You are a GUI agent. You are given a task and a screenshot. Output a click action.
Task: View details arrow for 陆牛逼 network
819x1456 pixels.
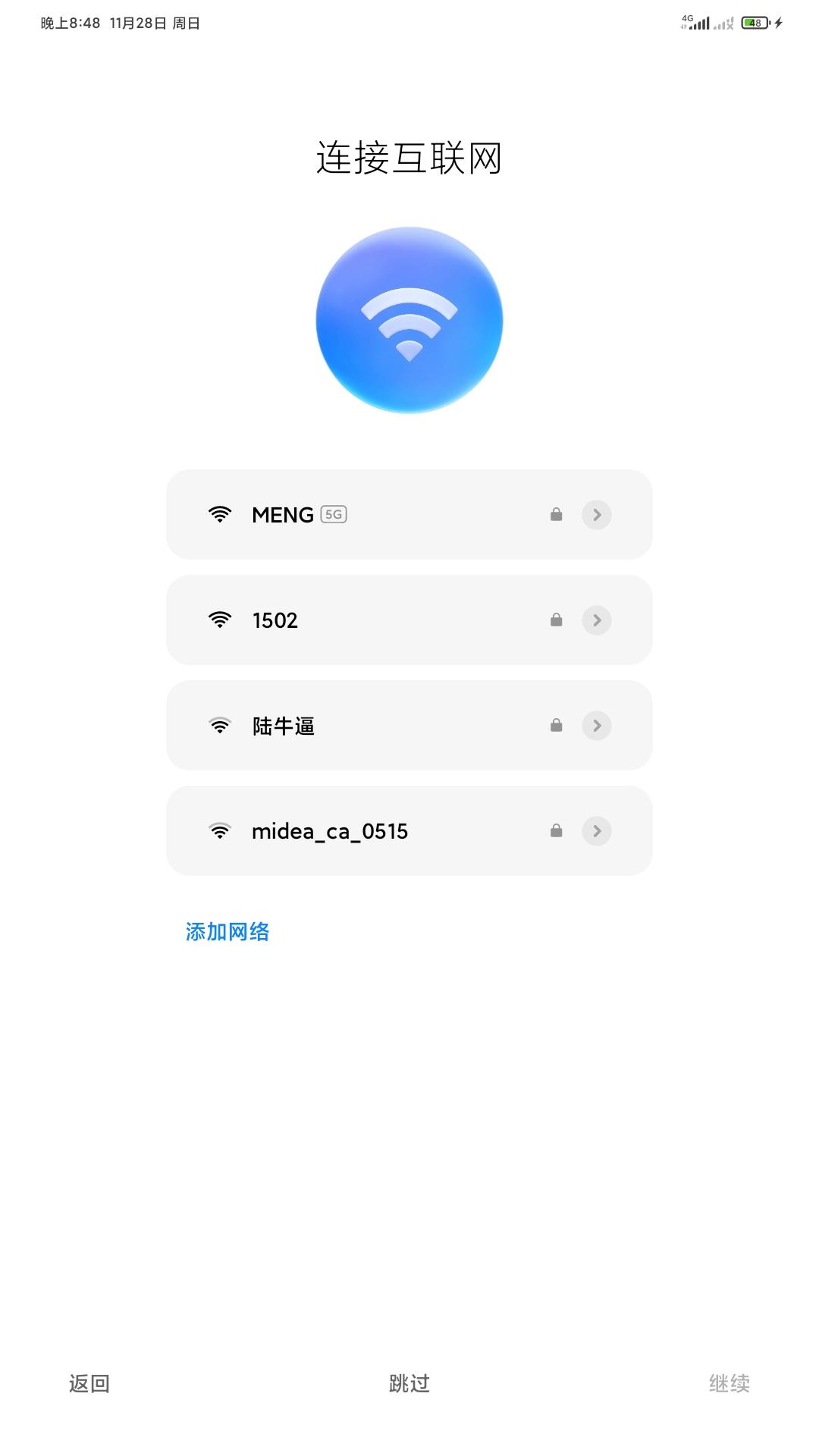tap(597, 726)
